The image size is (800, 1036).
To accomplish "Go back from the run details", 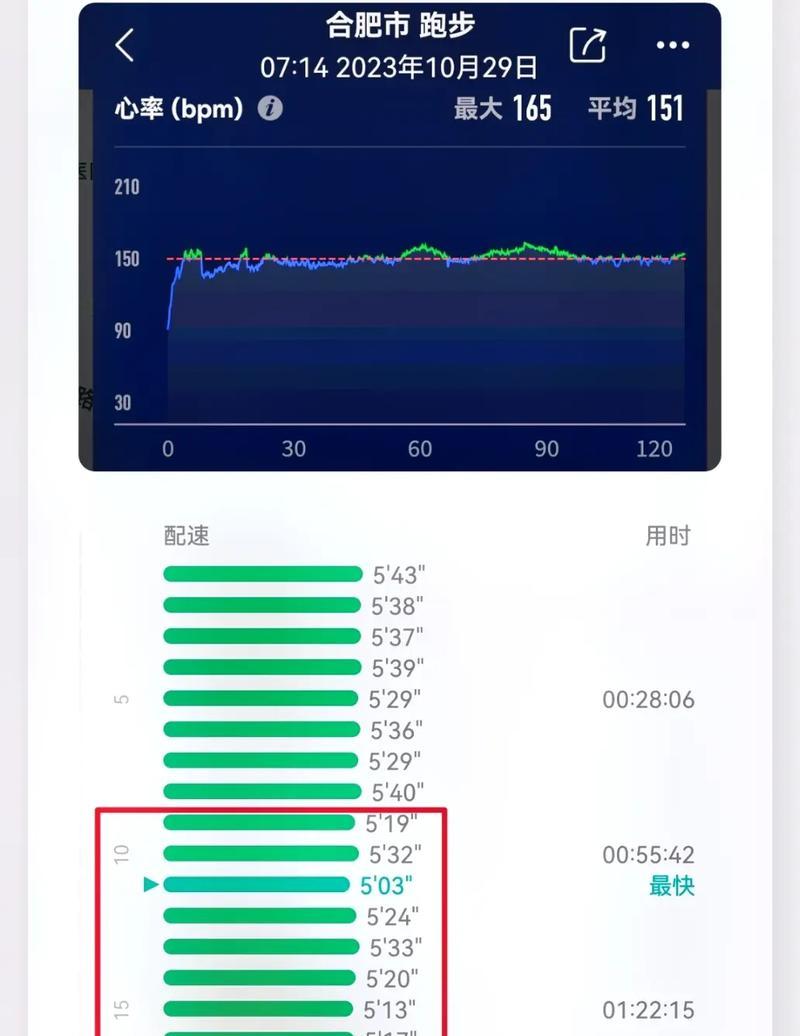I will 125,45.
